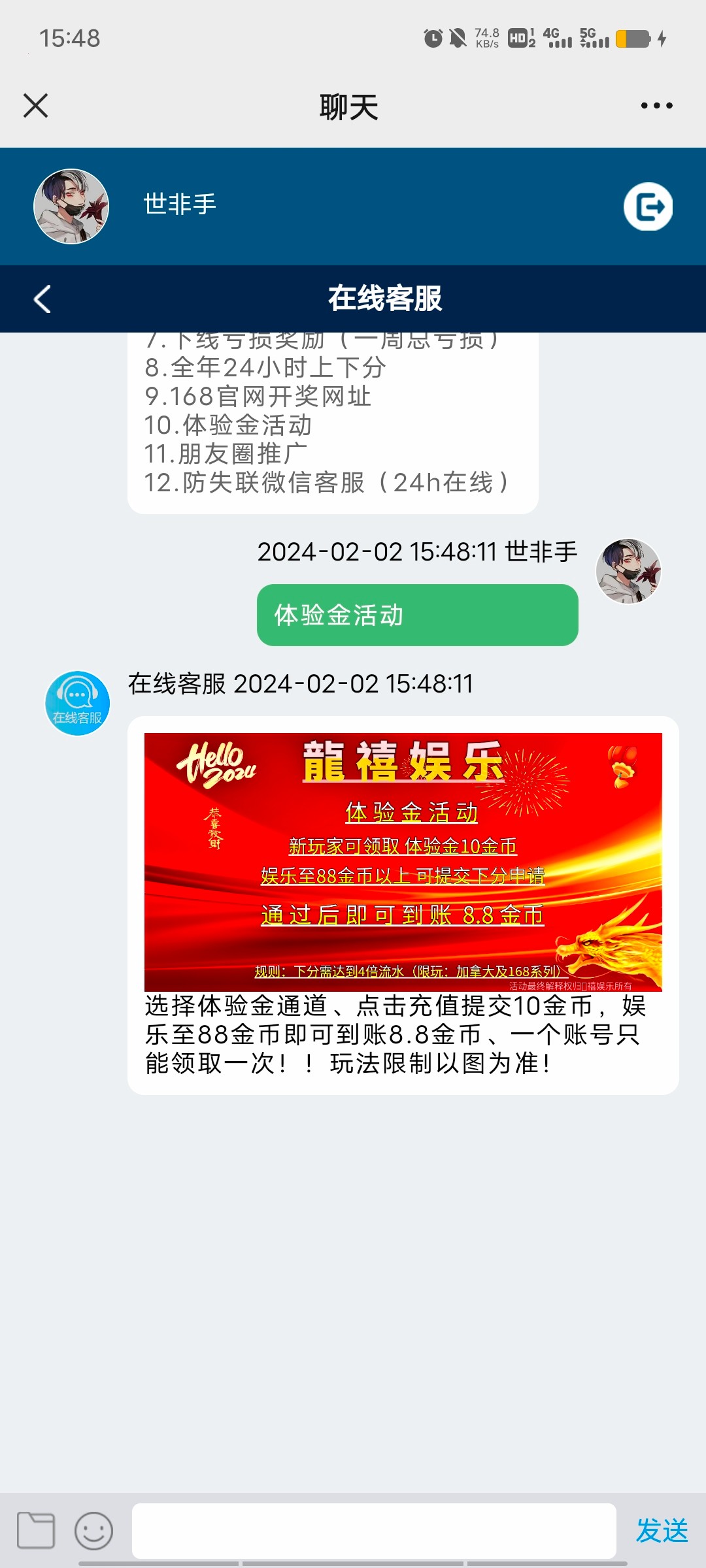The width and height of the screenshot is (706, 1568).
Task: Open the emoji picker
Action: (x=93, y=1530)
